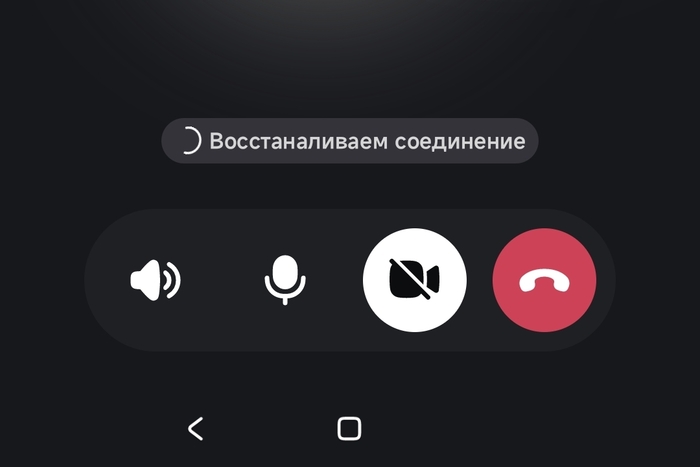End the call with red button

pyautogui.click(x=544, y=280)
